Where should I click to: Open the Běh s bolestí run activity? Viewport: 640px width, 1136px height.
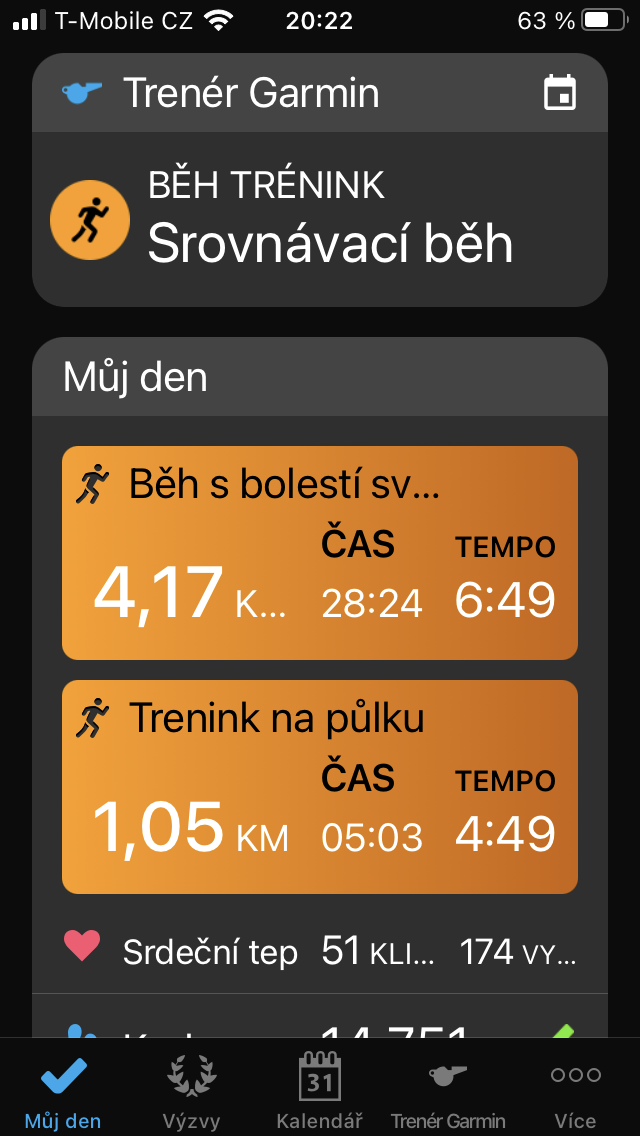coord(320,553)
